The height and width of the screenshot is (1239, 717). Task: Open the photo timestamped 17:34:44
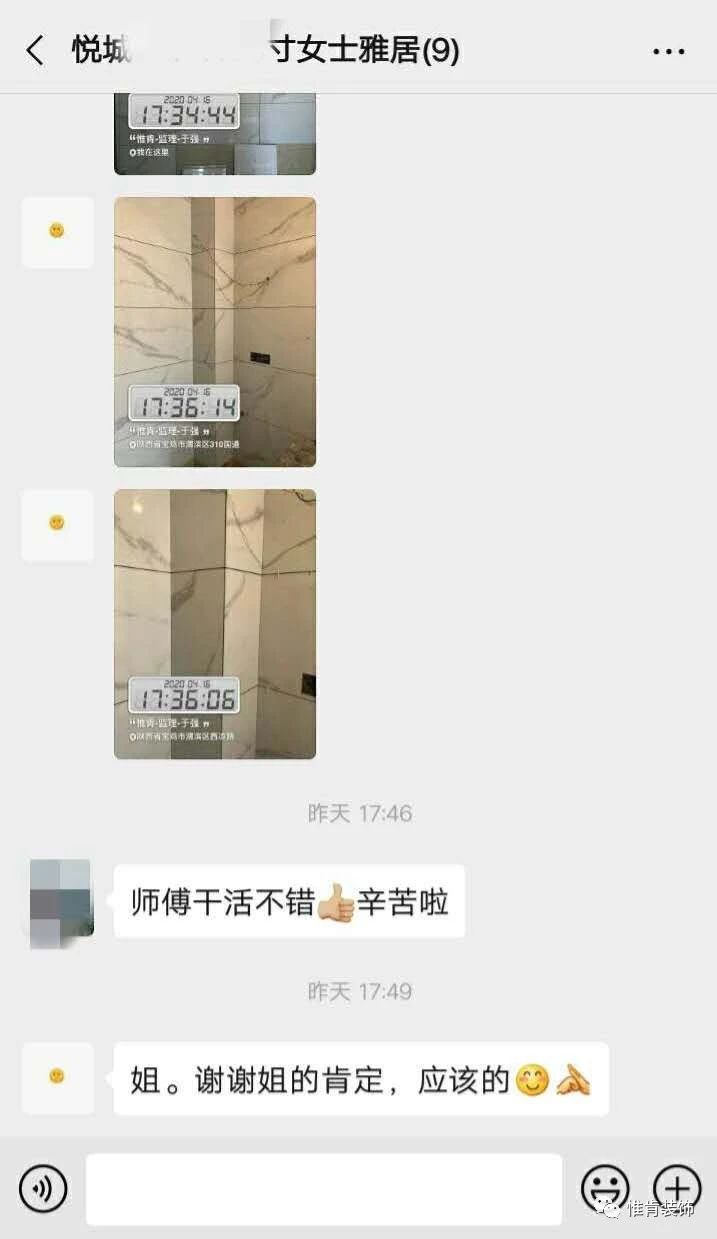pyautogui.click(x=215, y=133)
